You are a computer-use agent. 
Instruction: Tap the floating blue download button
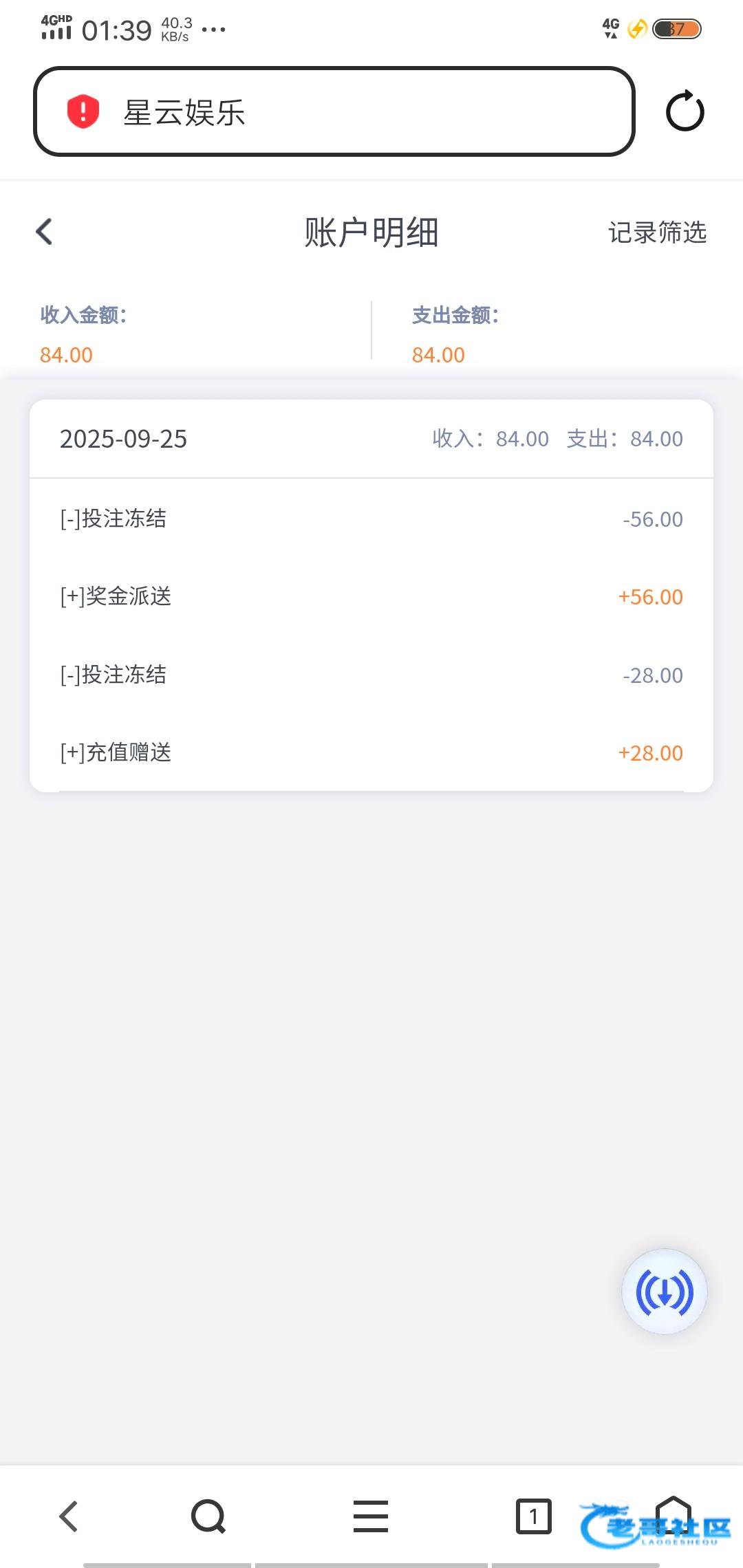click(x=664, y=1292)
